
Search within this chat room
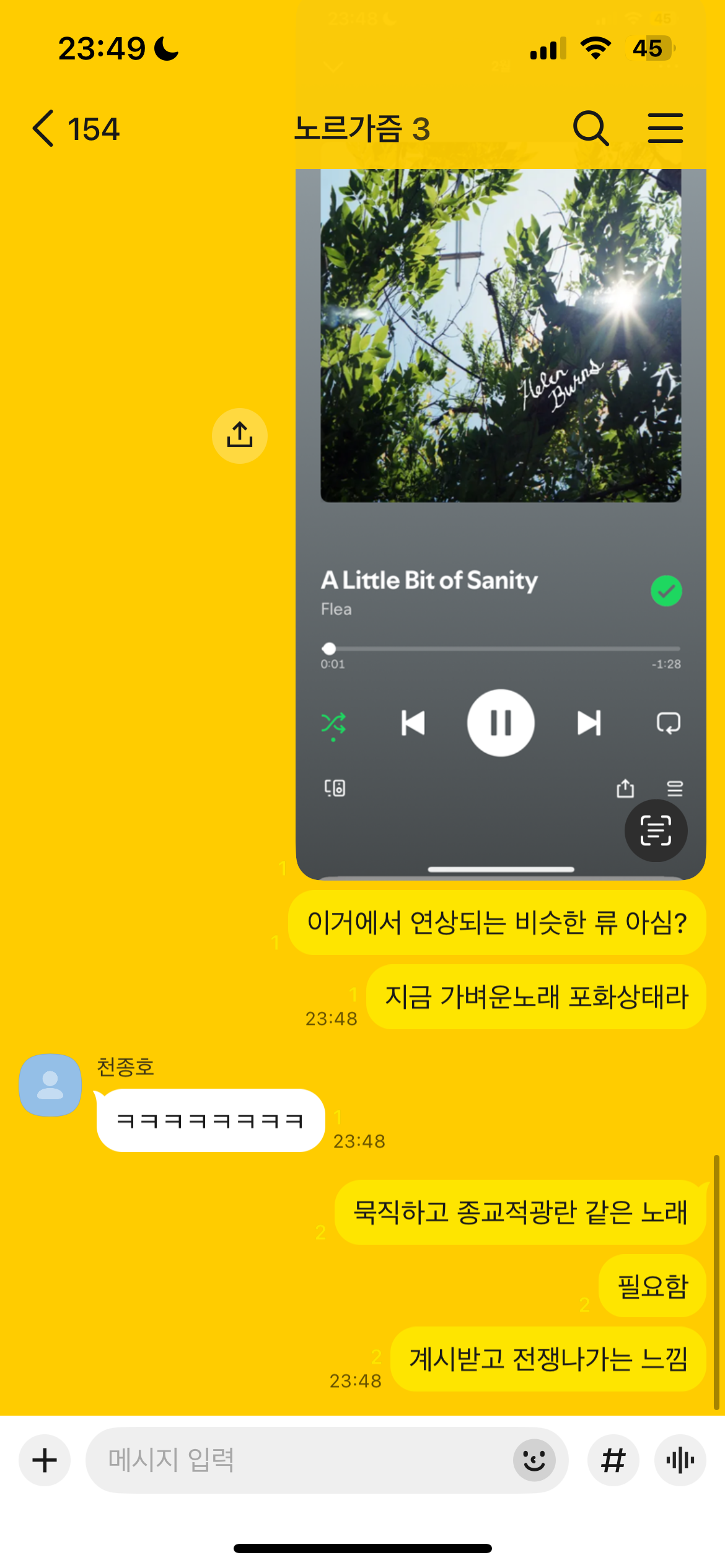591,129
